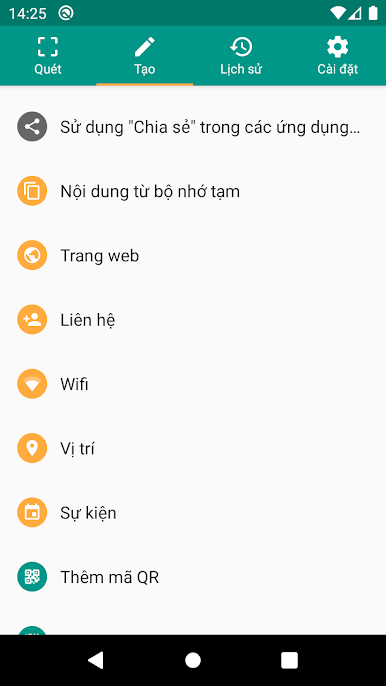Create a Wifi QR code
The height and width of the screenshot is (686, 386).
193,384
